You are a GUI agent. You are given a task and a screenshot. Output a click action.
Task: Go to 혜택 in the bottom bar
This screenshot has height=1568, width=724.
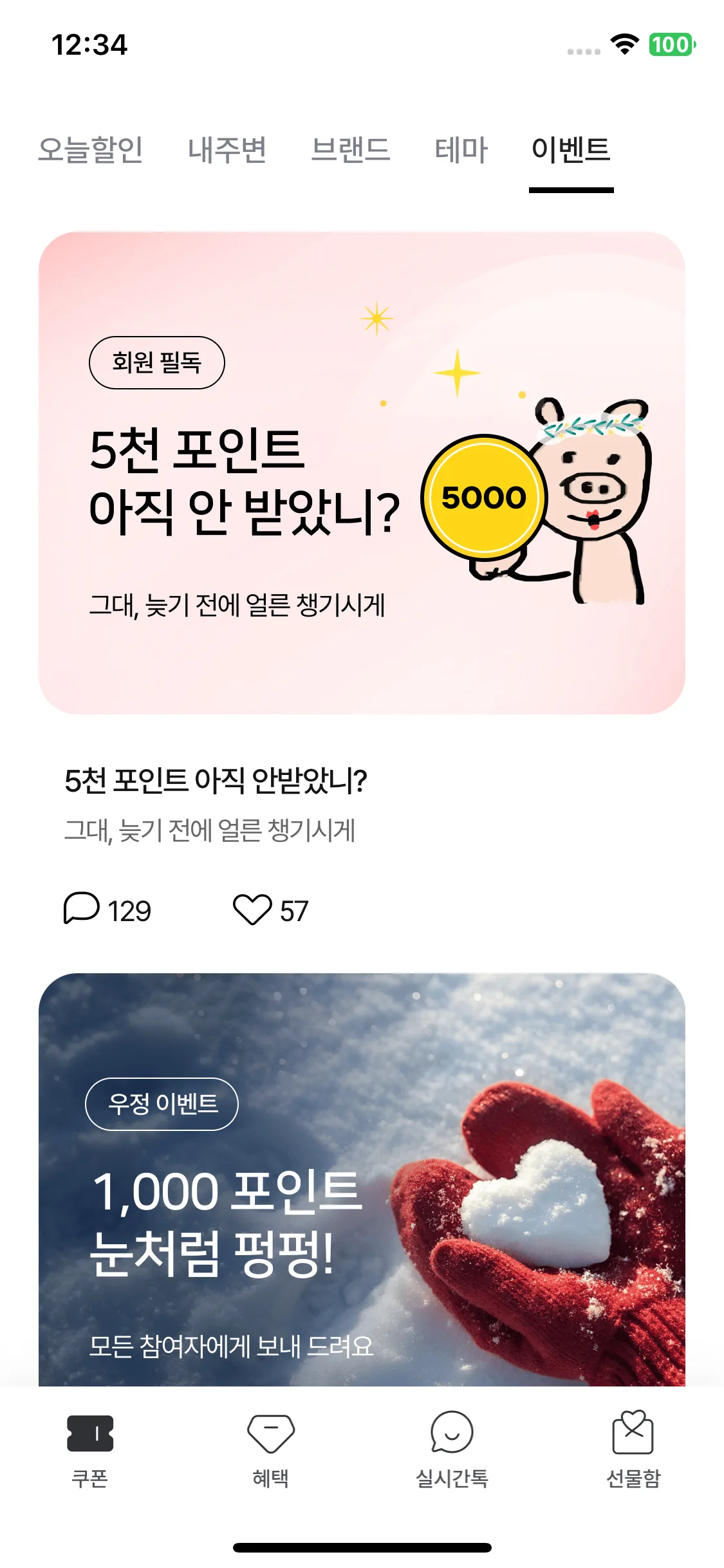point(271,1448)
